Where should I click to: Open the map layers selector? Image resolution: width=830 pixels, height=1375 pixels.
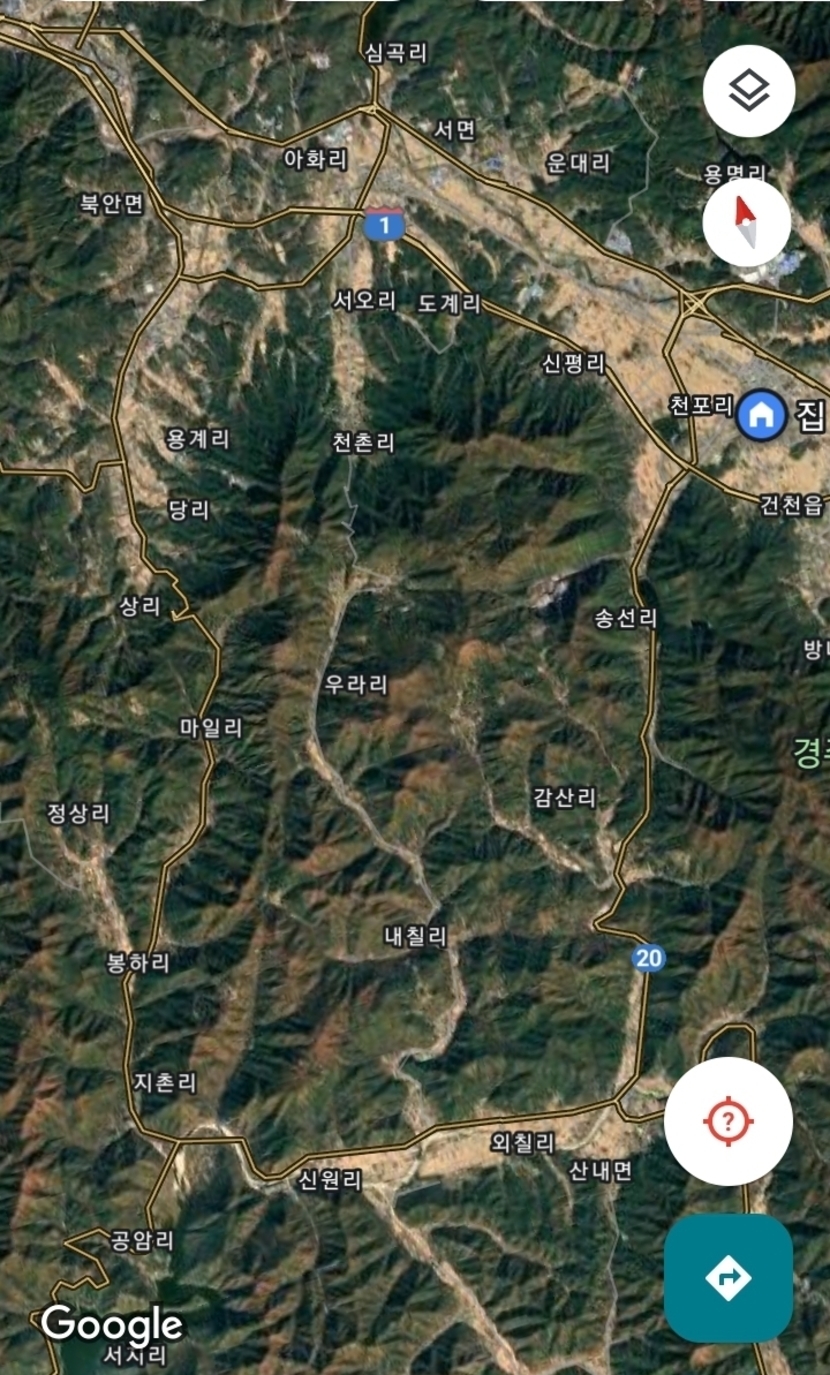[x=748, y=92]
